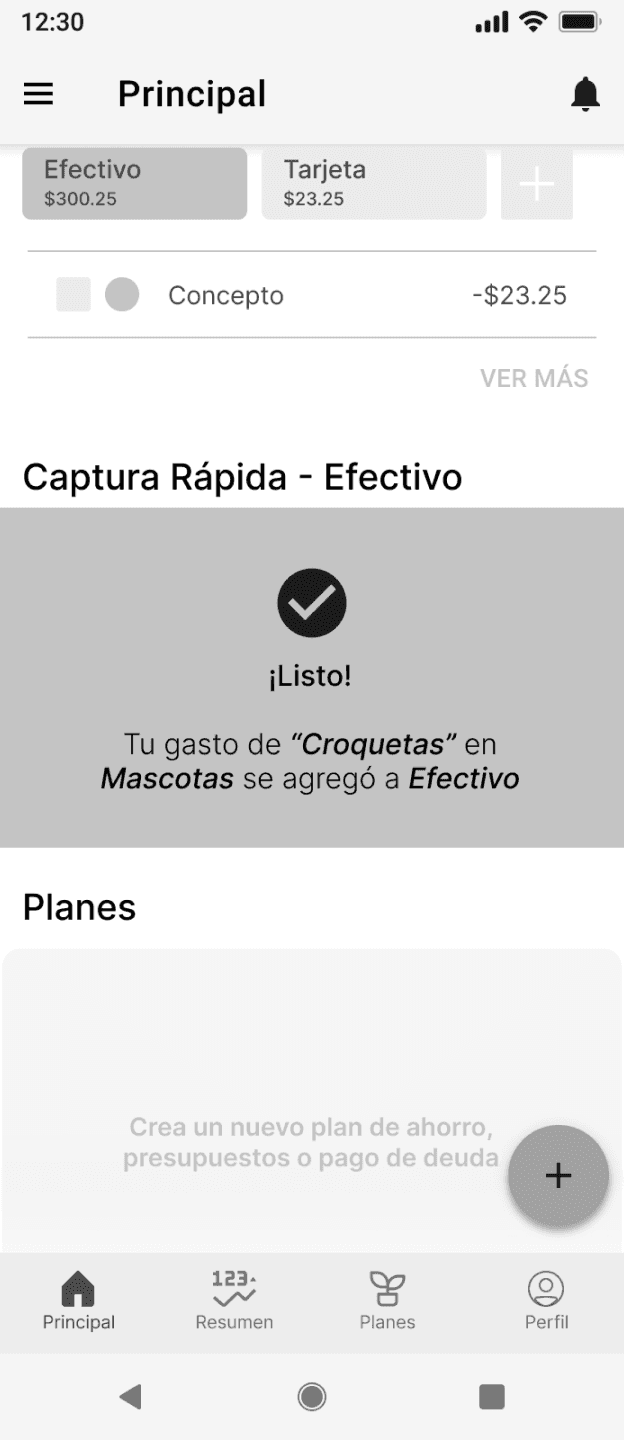The width and height of the screenshot is (624, 1440).
Task: Tap VER MÁS to see more transactions
Action: [534, 379]
